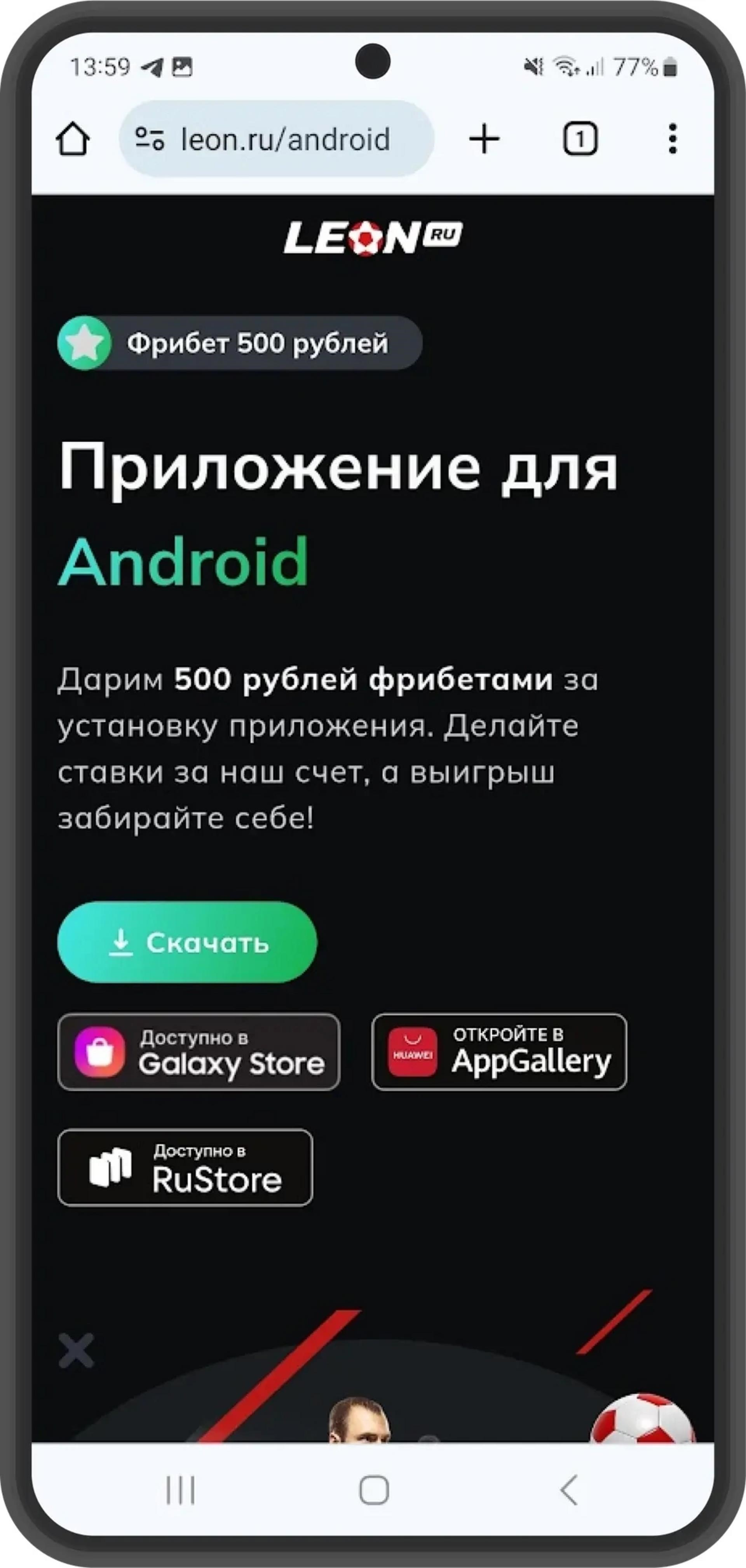Open the app in Galaxy Store
The height and width of the screenshot is (1568, 746).
(199, 1052)
